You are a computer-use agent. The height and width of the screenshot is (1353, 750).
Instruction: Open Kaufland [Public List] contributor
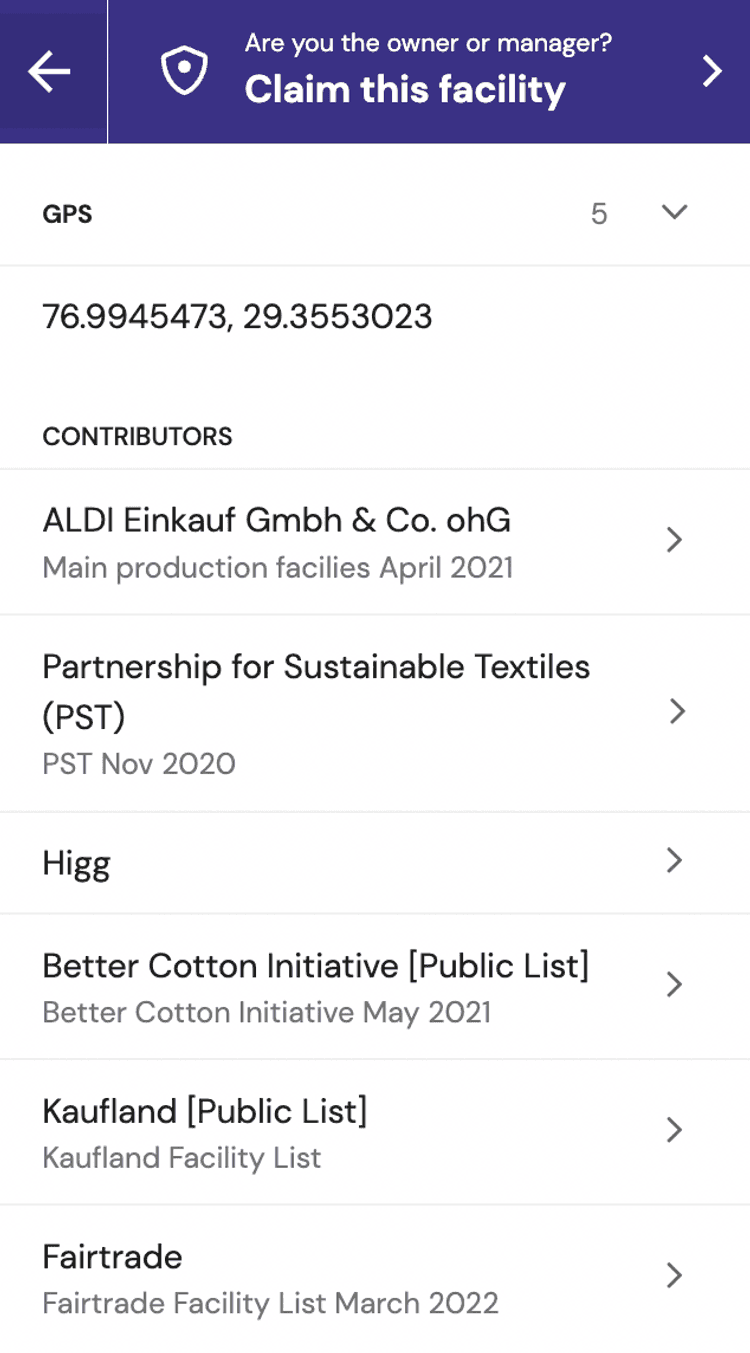coord(375,1131)
